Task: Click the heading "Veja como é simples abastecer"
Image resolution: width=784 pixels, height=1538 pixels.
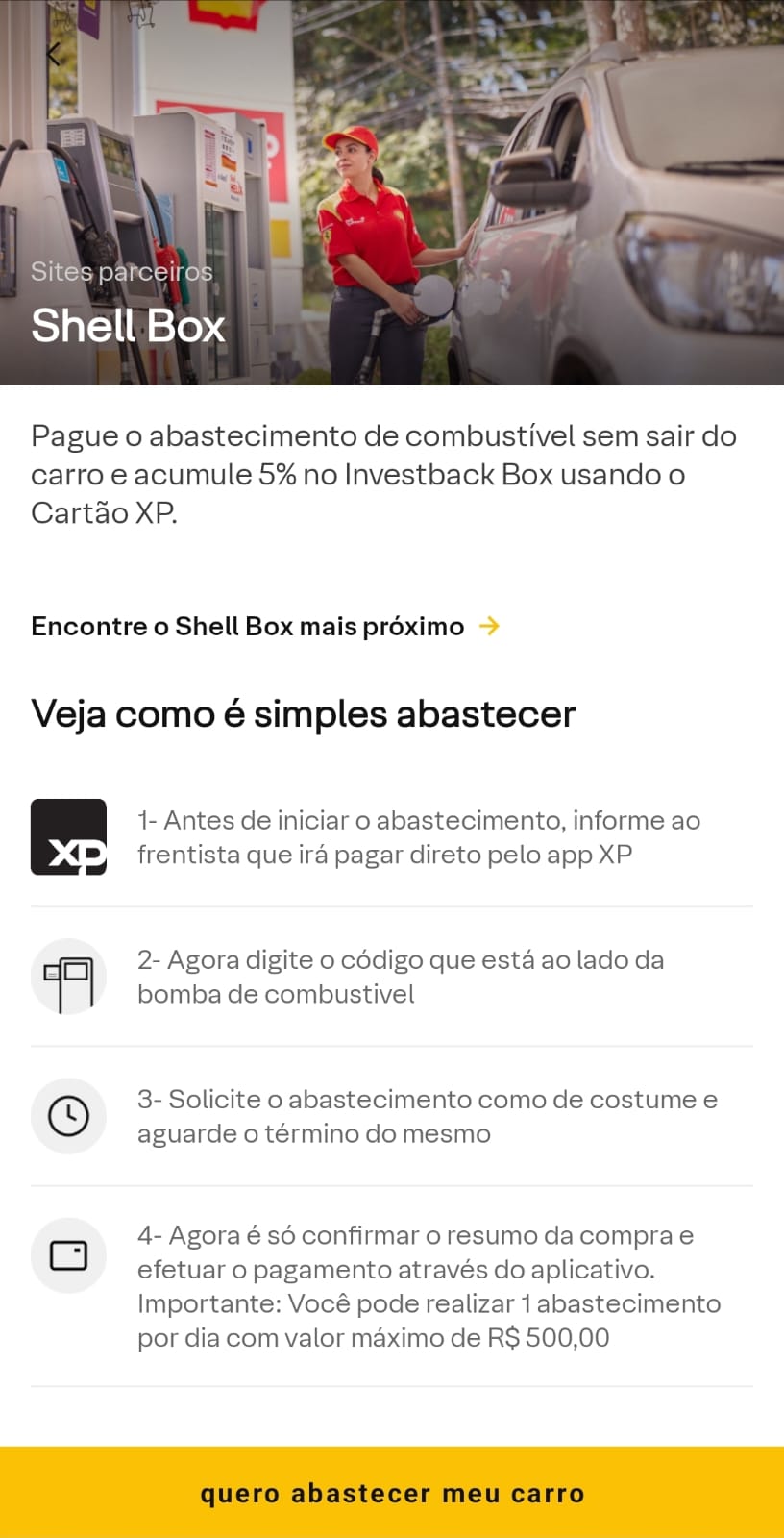Action: pos(303,713)
